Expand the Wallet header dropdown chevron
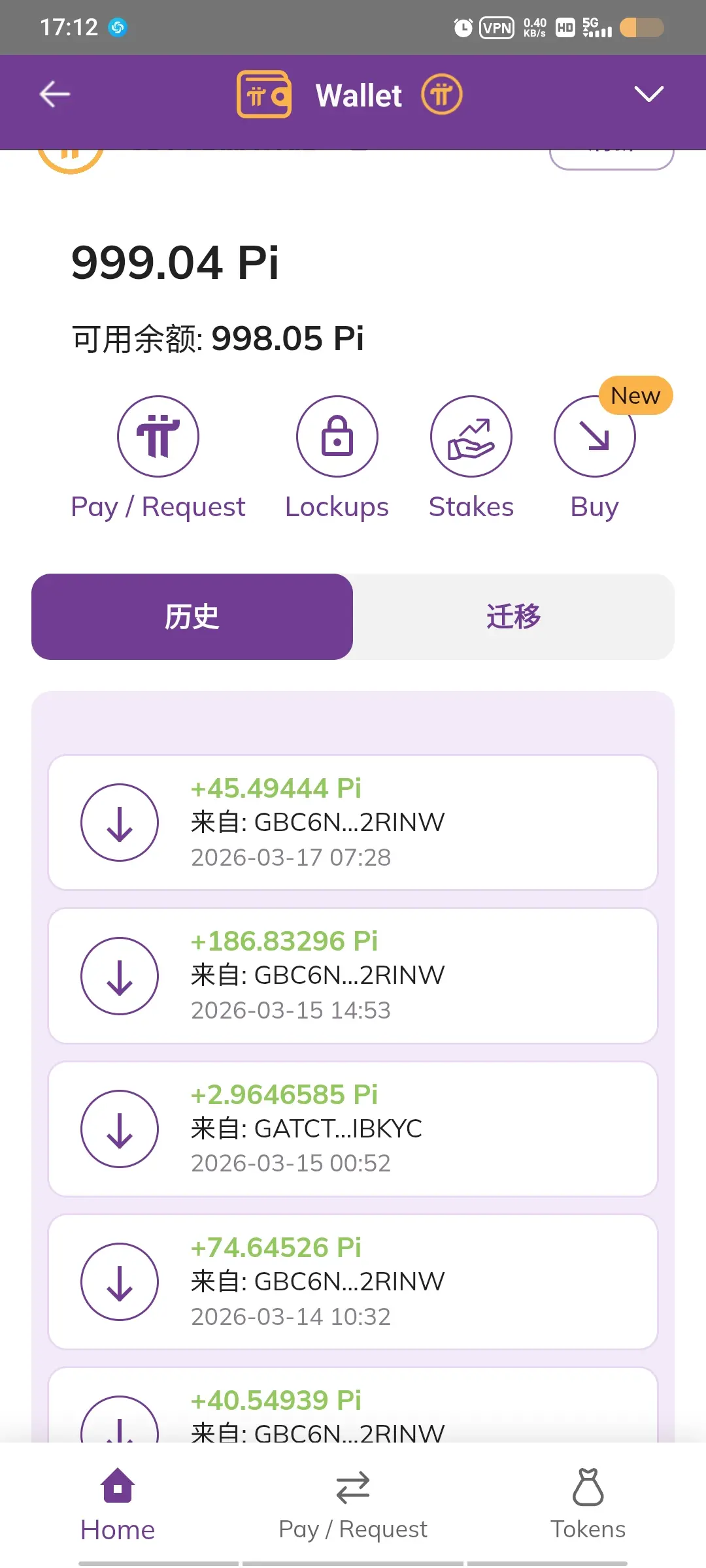706x1568 pixels. pos(648,95)
